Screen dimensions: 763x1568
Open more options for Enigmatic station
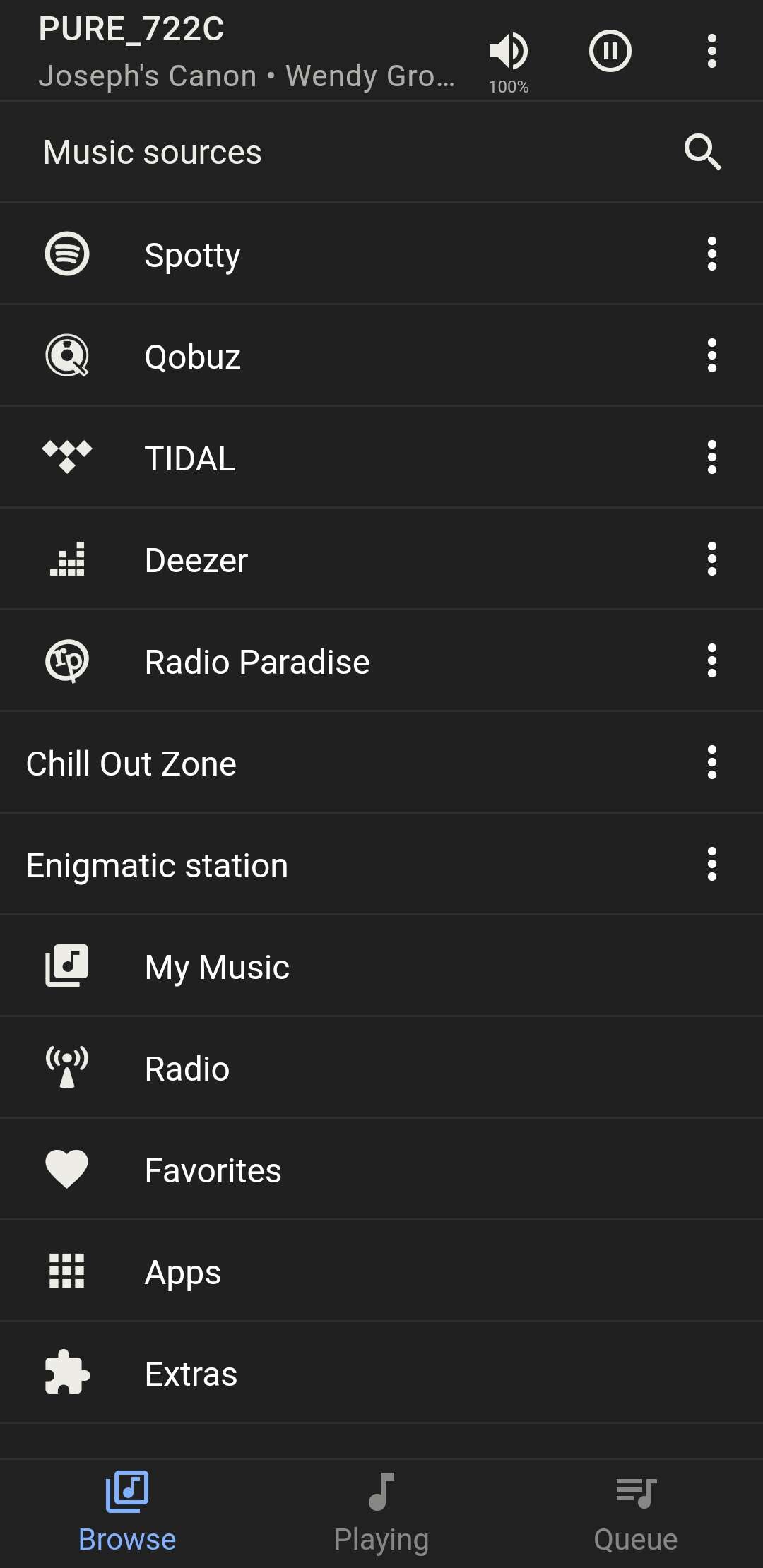(711, 864)
